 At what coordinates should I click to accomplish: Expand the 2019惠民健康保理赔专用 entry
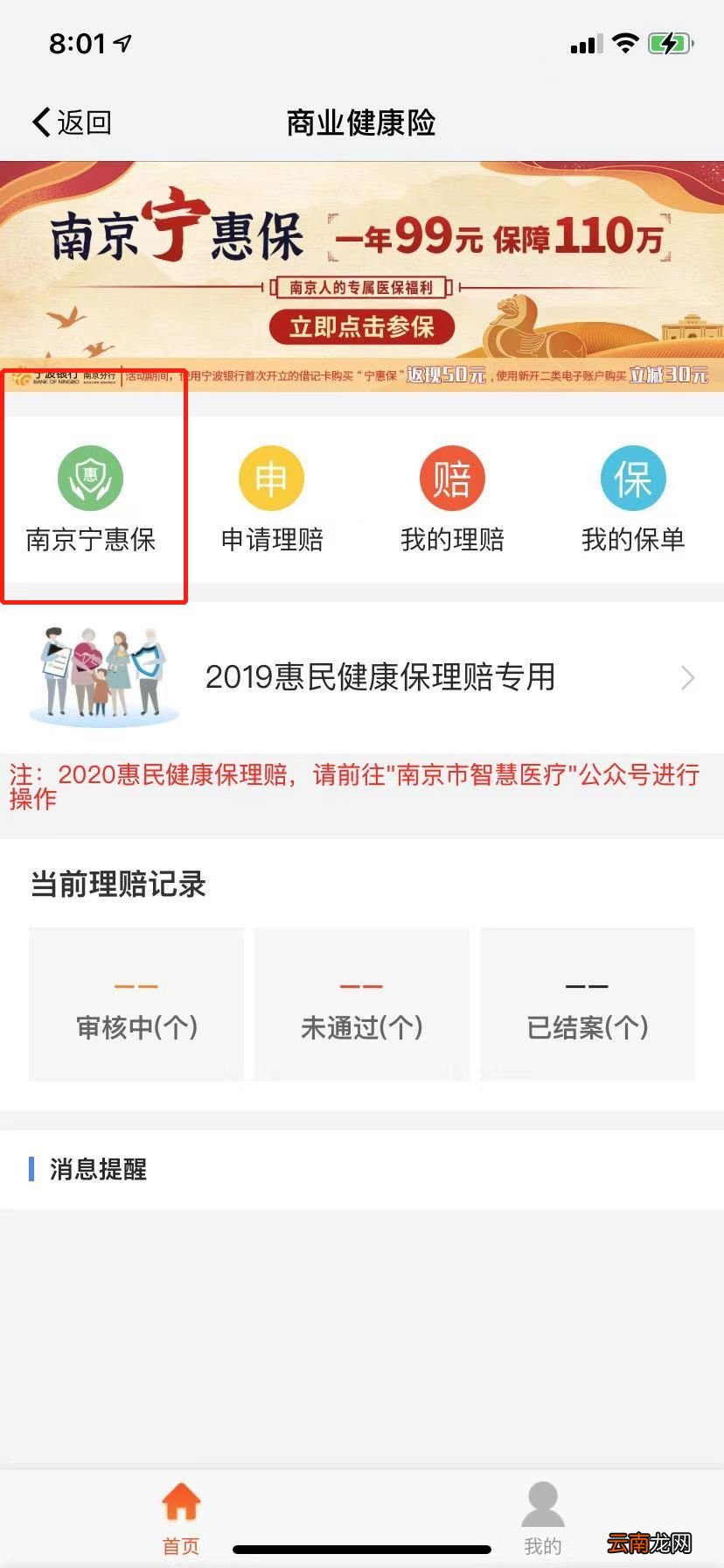point(380,677)
